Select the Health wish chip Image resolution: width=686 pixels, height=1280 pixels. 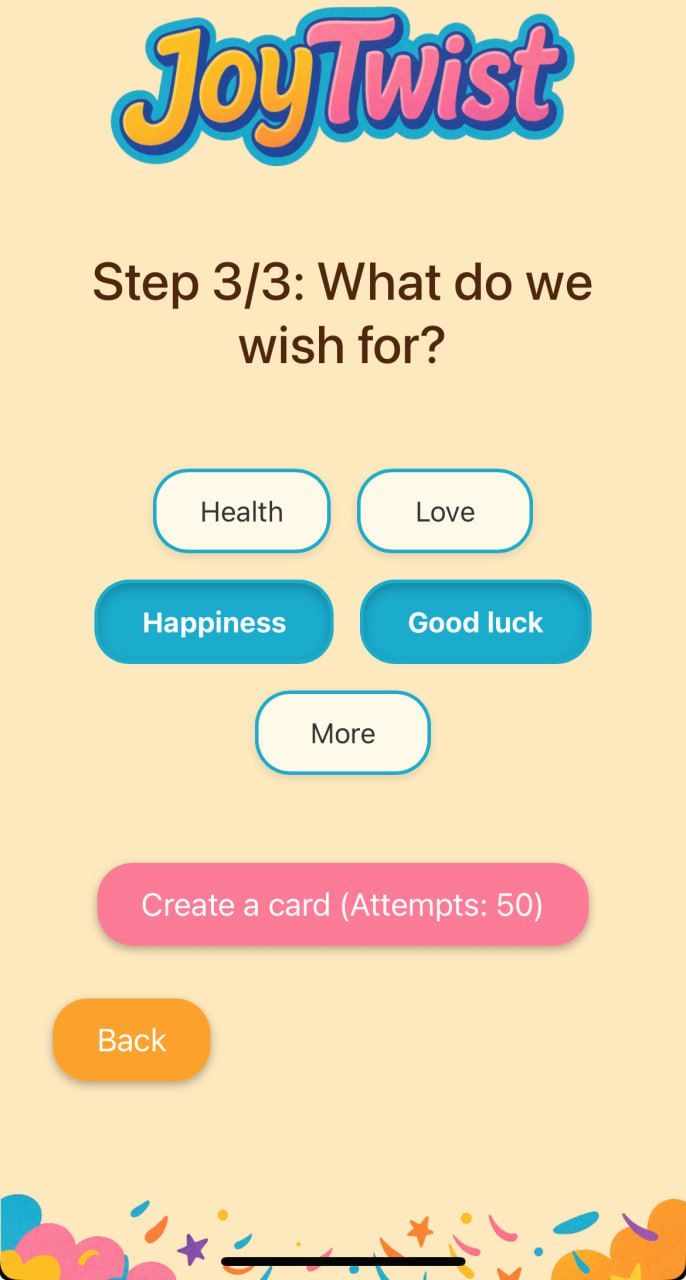point(241,511)
